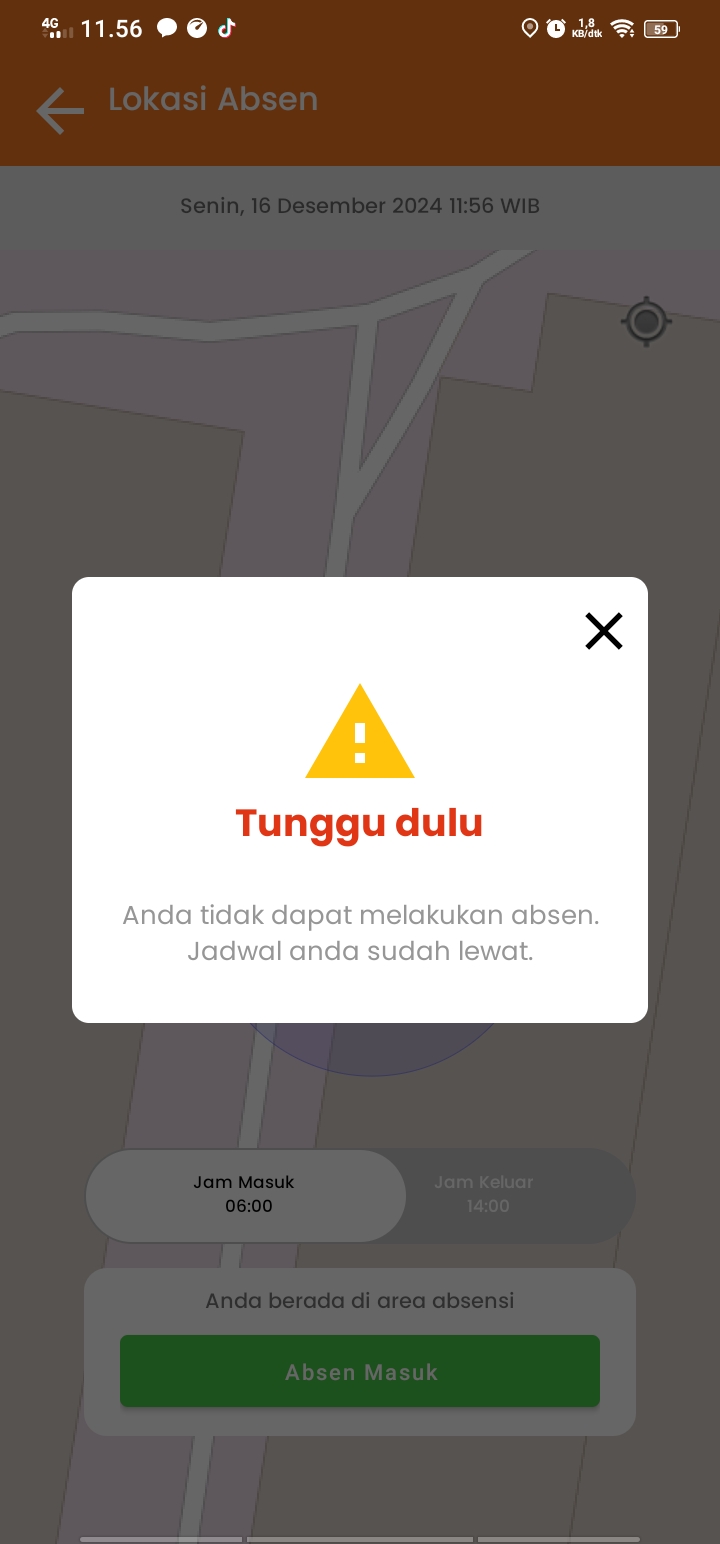Viewport: 720px width, 1544px height.
Task: Go back from Lokasi Absen
Action: click(x=60, y=110)
